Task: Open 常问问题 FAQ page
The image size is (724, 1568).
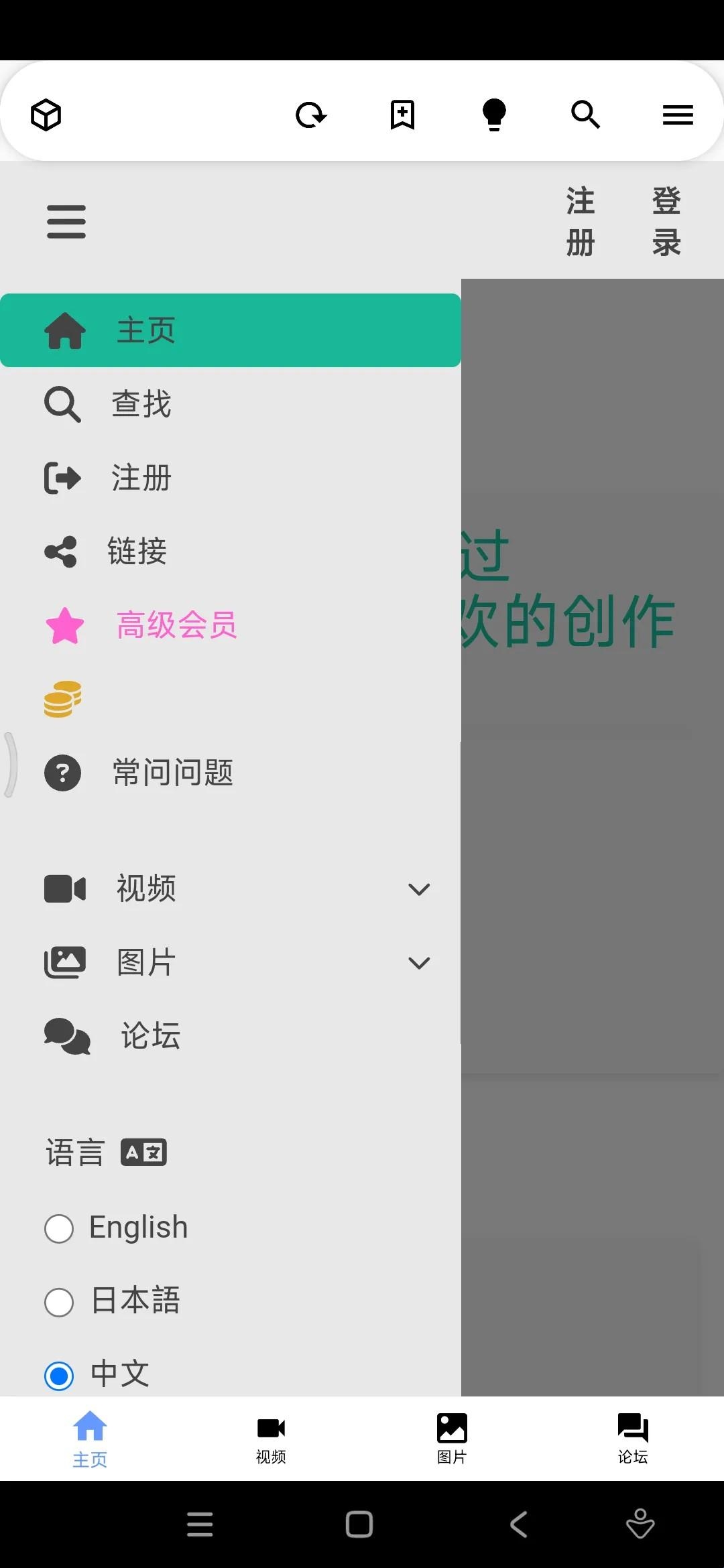Action: pos(172,773)
